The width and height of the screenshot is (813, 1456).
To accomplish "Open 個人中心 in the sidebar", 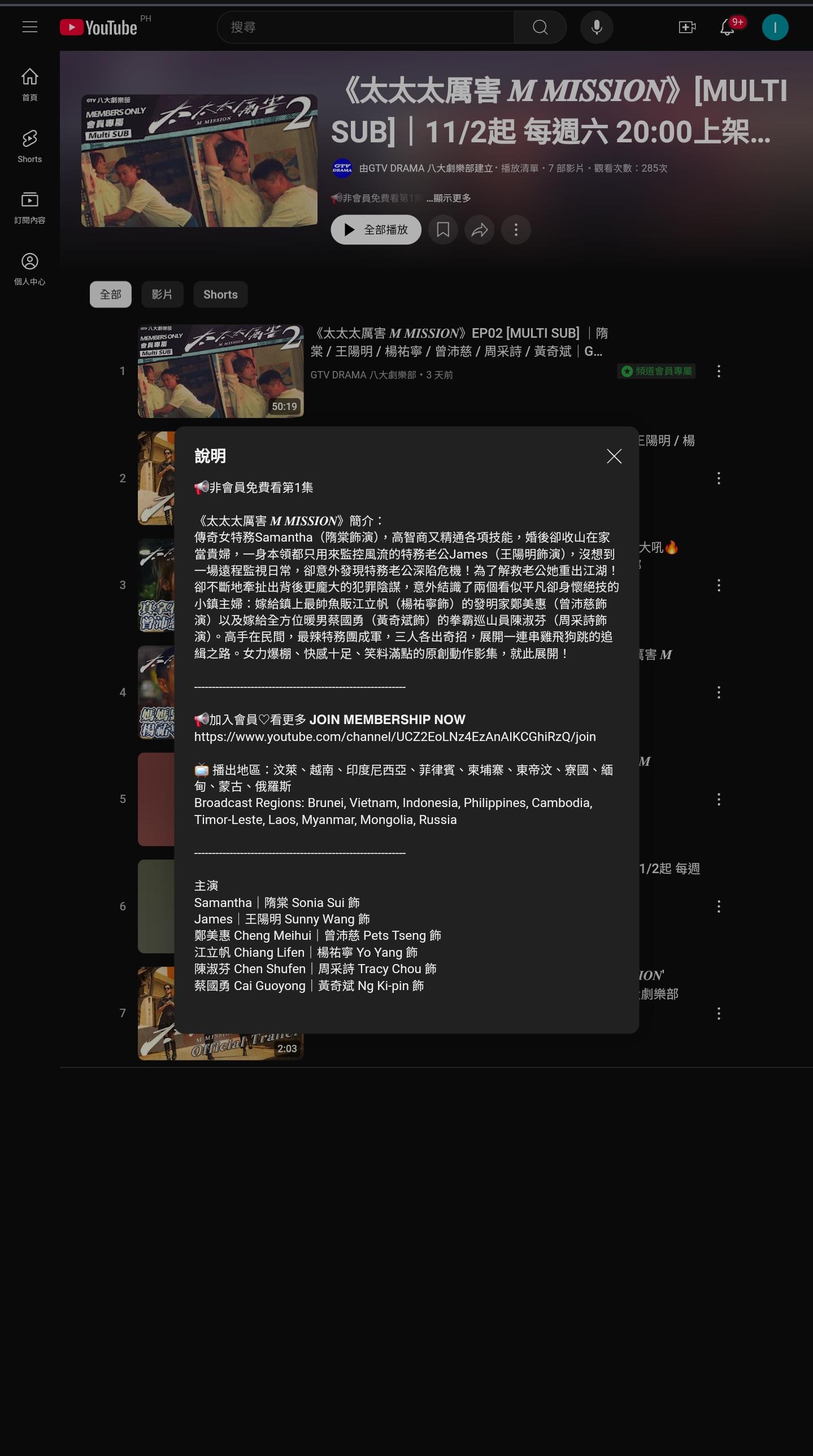I will click(30, 269).
